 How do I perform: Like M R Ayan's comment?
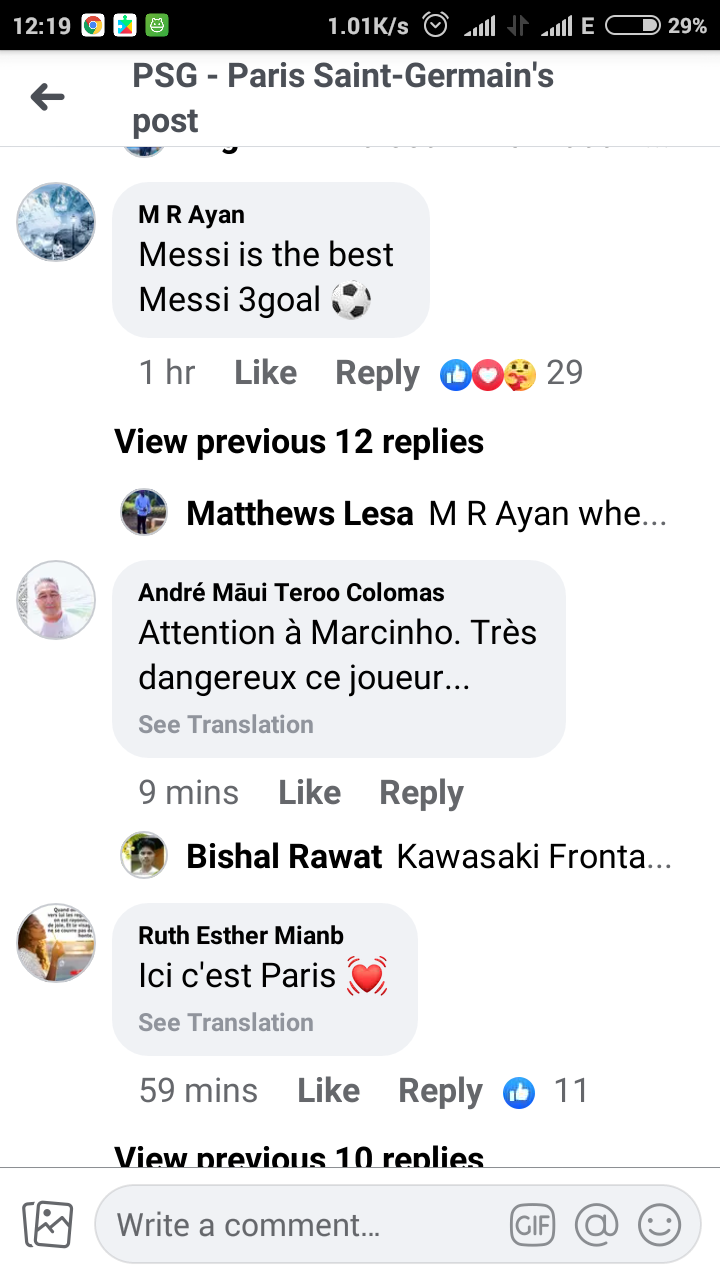pyautogui.click(x=265, y=373)
